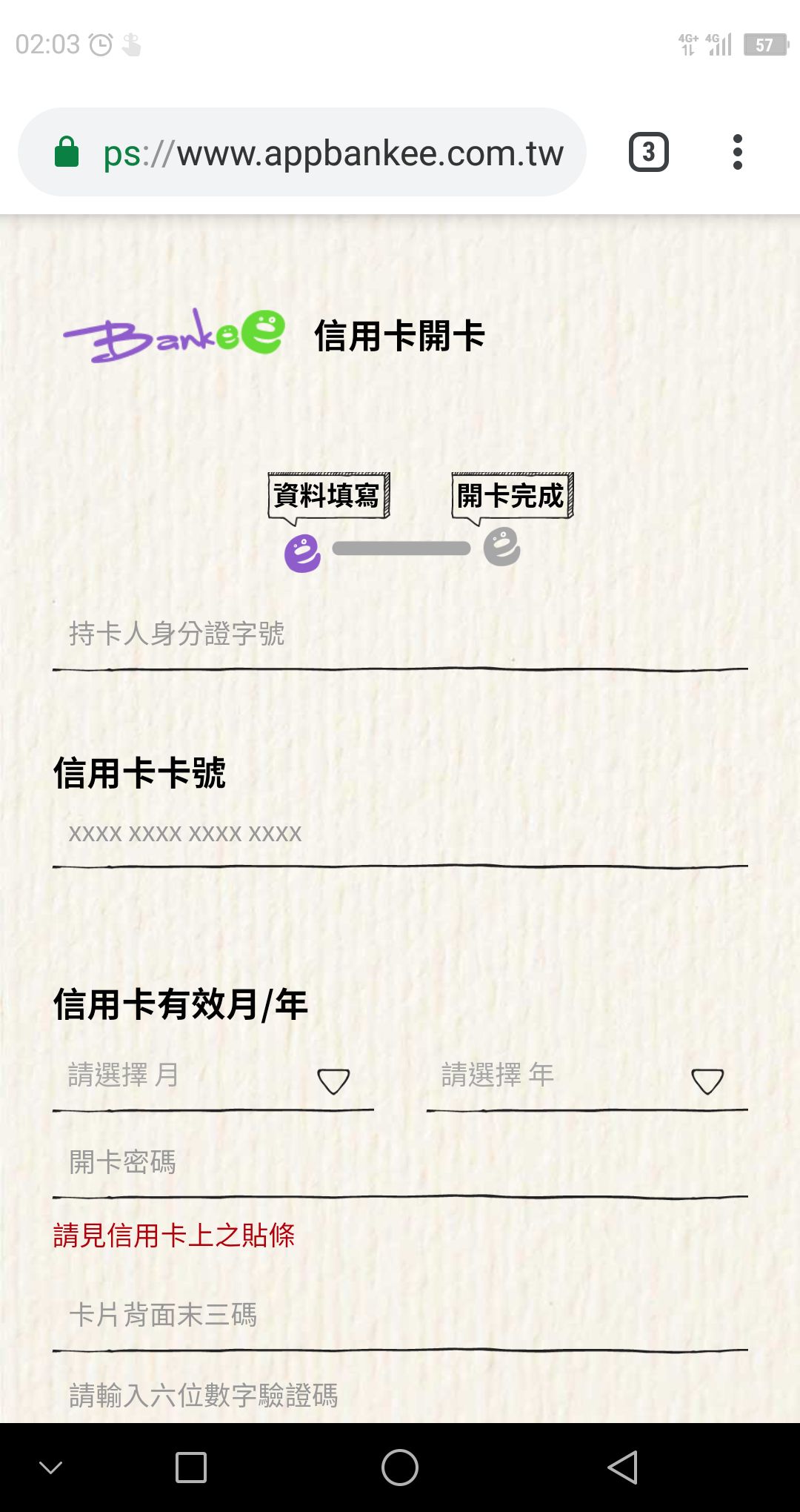Tap the 信用卡卡號 number field
Screen dimensions: 800x1512
point(400,833)
